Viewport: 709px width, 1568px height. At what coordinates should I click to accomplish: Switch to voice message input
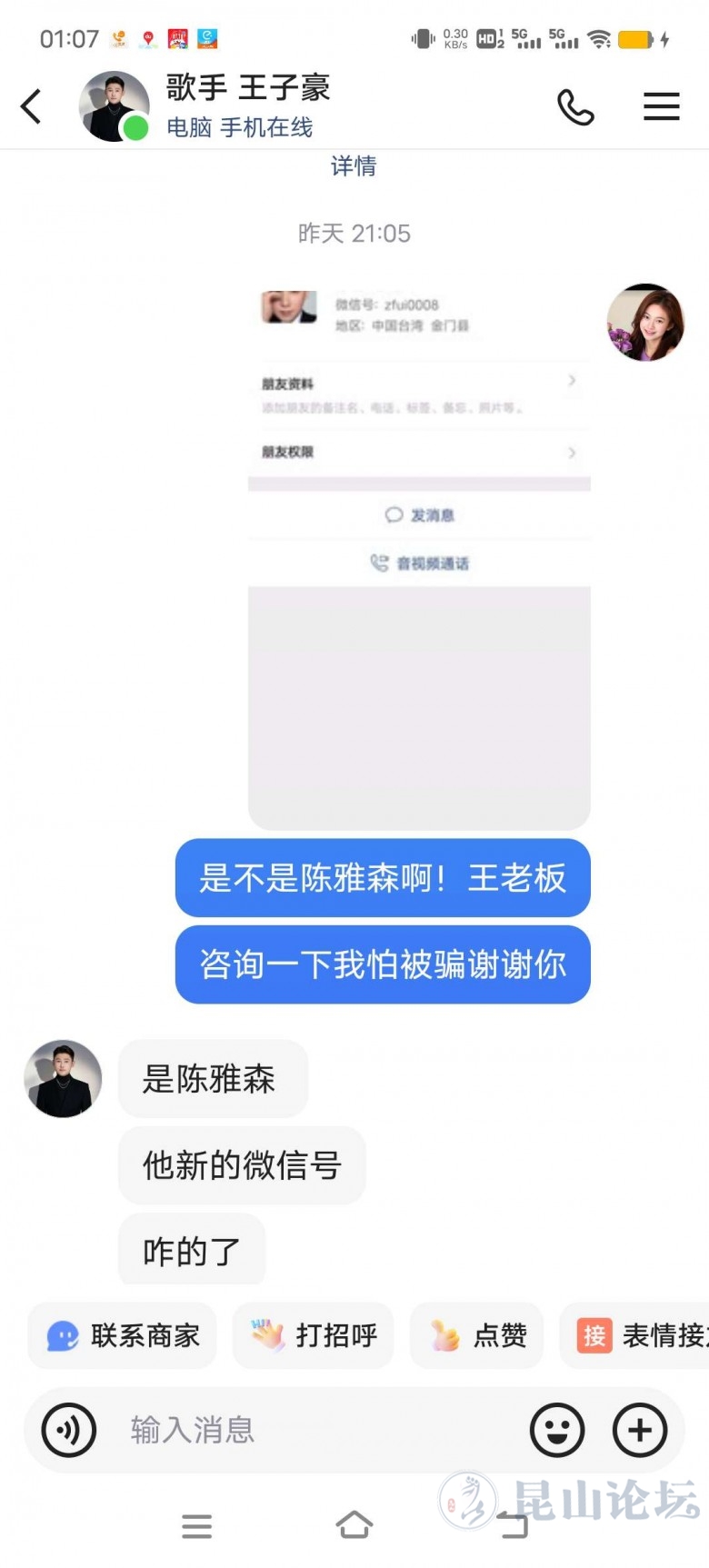point(69,1430)
